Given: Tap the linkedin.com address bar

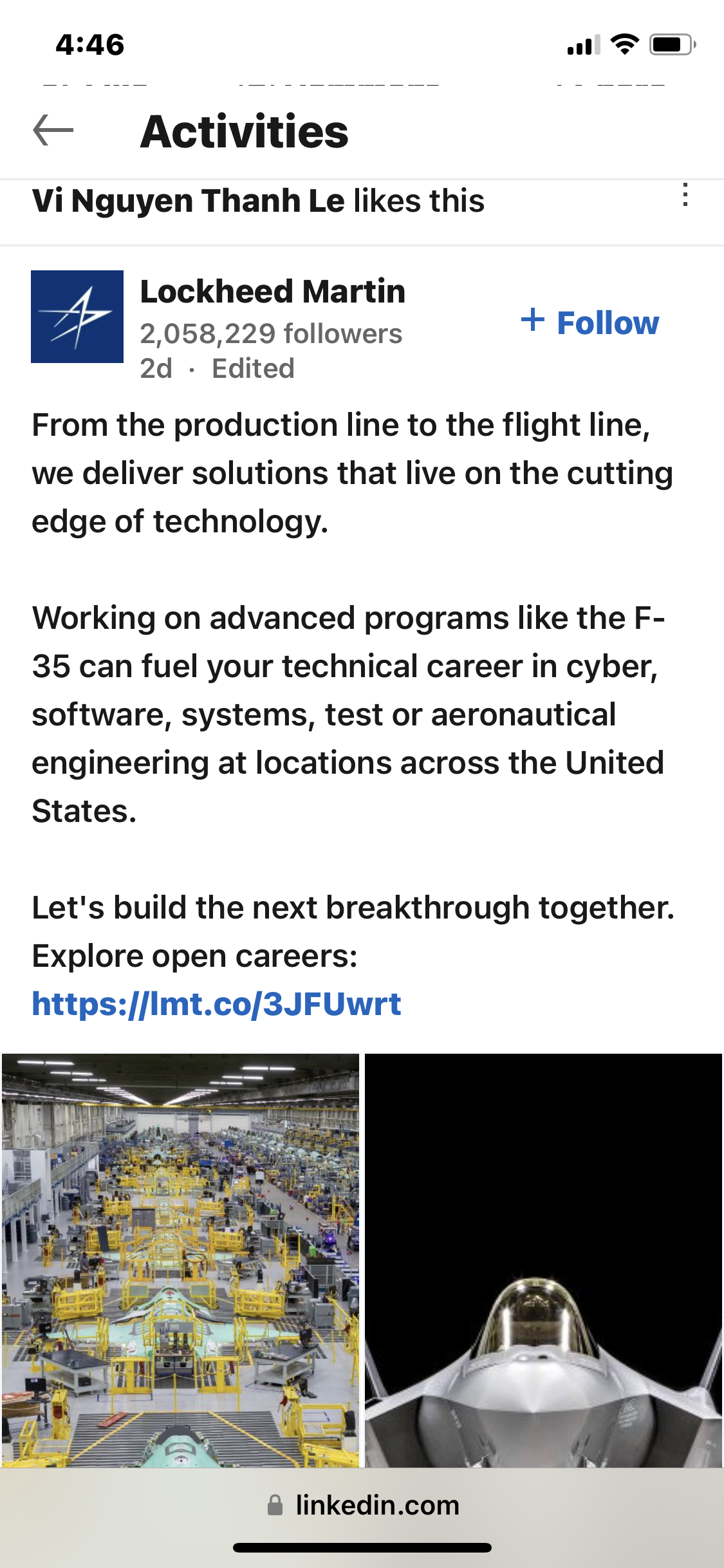Looking at the screenshot, I should pyautogui.click(x=362, y=1505).
